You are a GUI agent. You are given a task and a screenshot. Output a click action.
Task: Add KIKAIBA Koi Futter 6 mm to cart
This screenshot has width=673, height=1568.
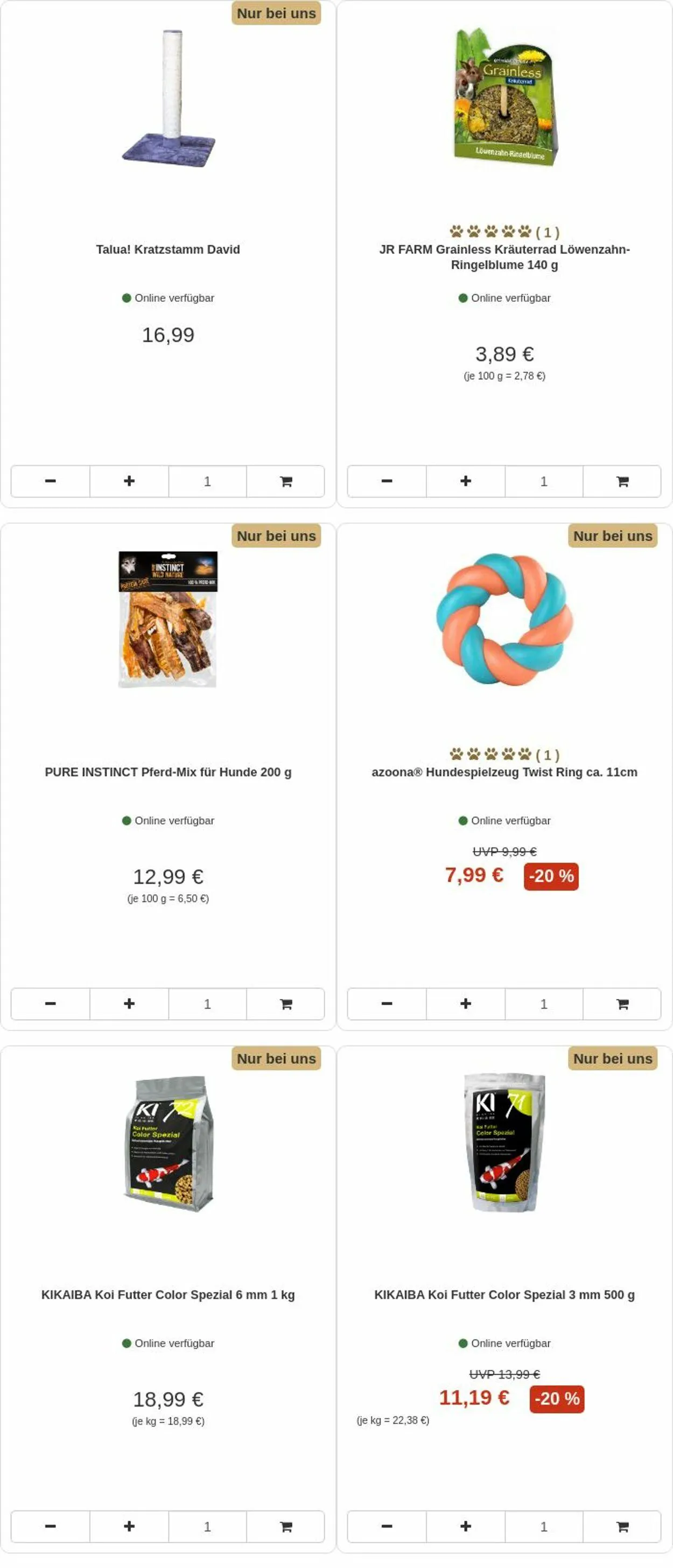[285, 1527]
